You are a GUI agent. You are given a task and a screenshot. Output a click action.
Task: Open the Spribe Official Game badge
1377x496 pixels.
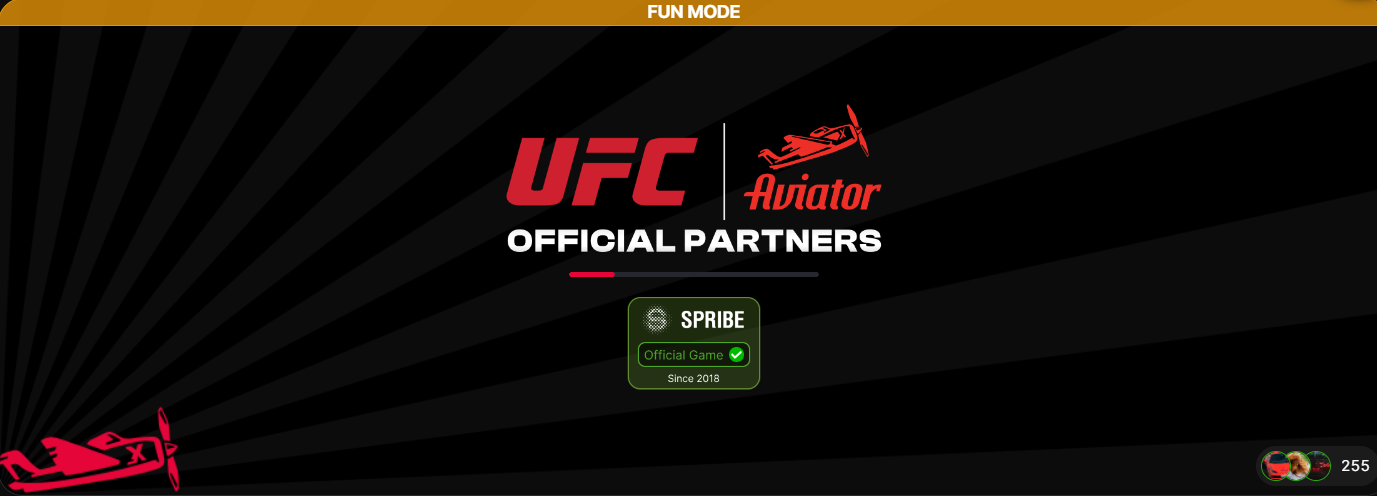(693, 343)
